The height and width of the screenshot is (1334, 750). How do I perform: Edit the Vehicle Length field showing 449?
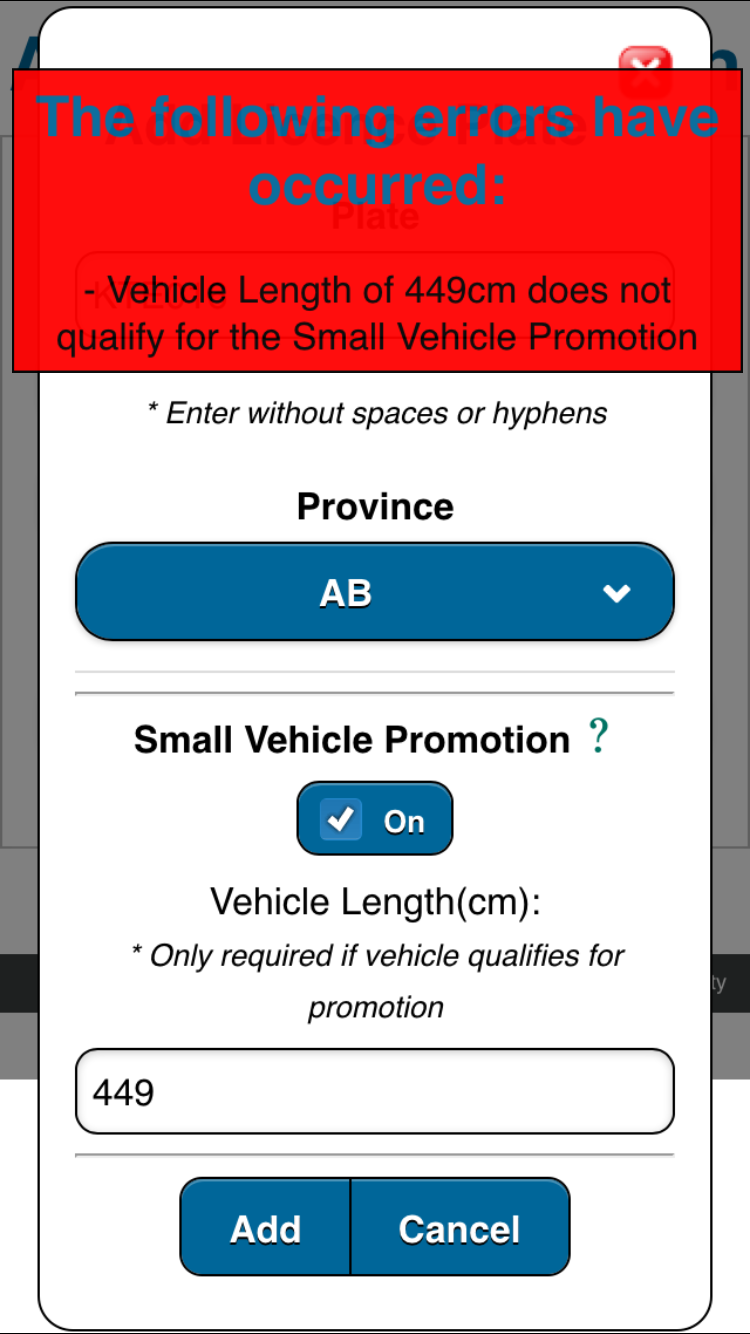375,1091
